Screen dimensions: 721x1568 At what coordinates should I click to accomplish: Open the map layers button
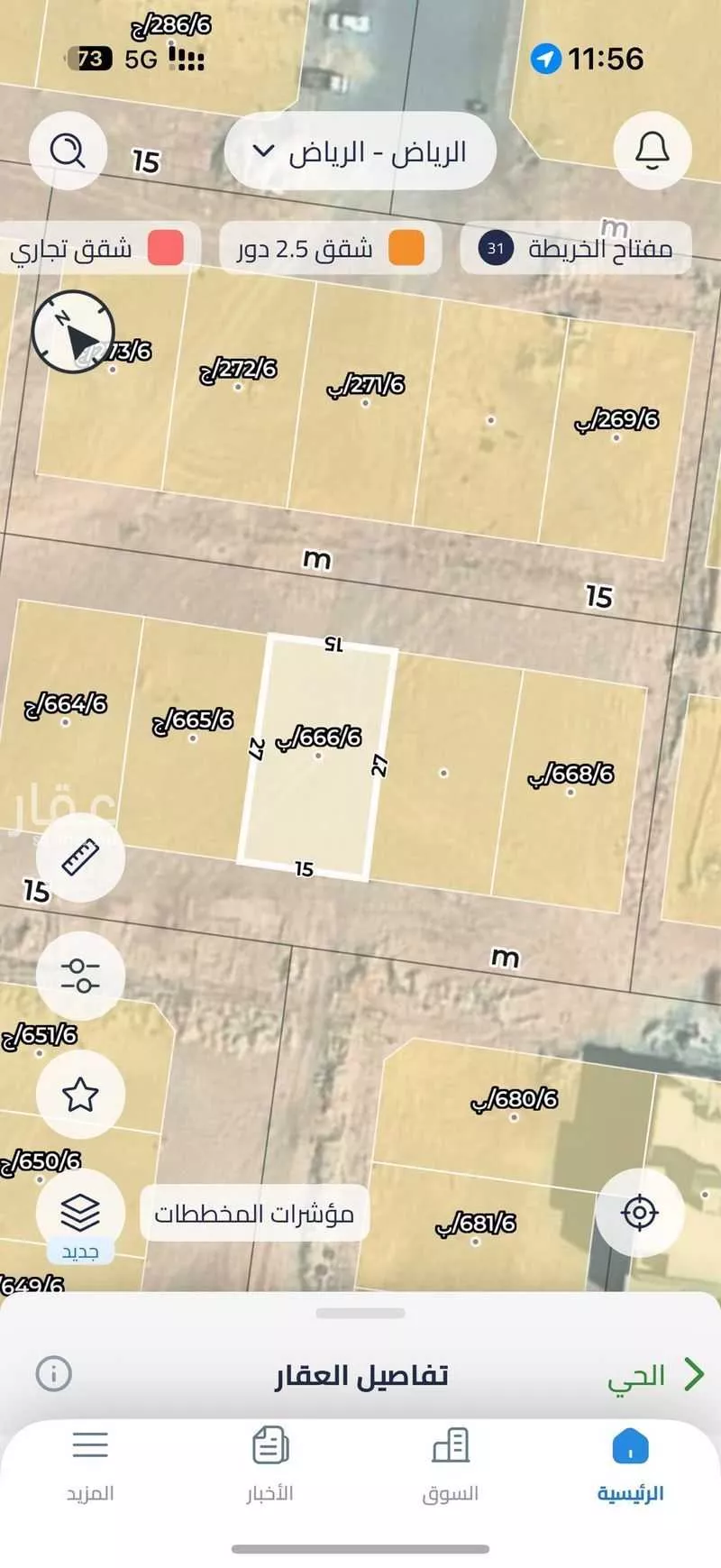coord(80,1213)
